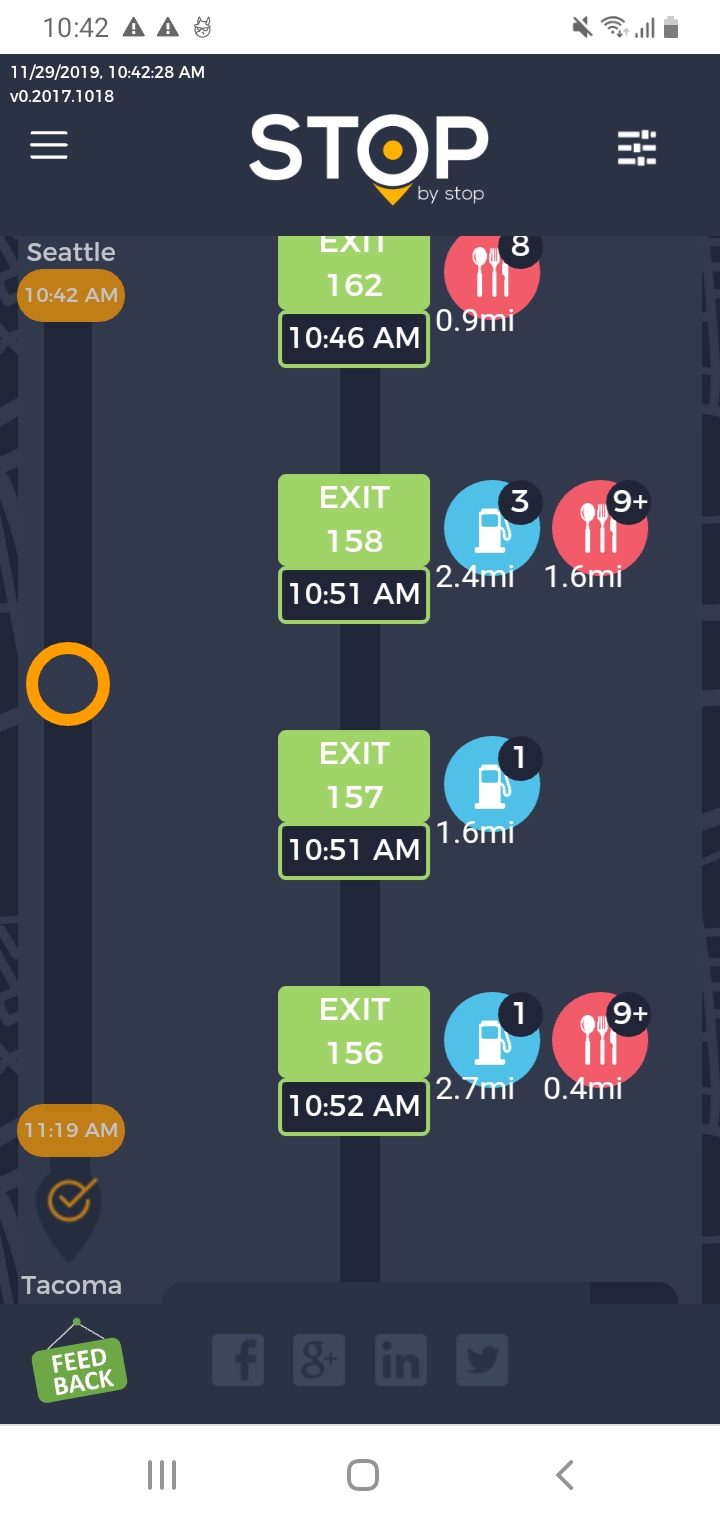
Task: View restaurants at Exit 156
Action: coord(599,1042)
